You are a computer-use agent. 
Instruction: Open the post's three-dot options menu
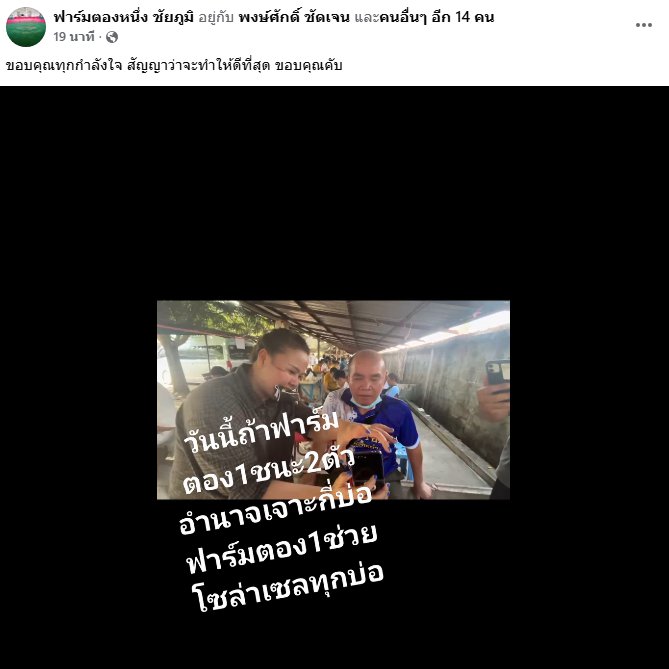644,26
